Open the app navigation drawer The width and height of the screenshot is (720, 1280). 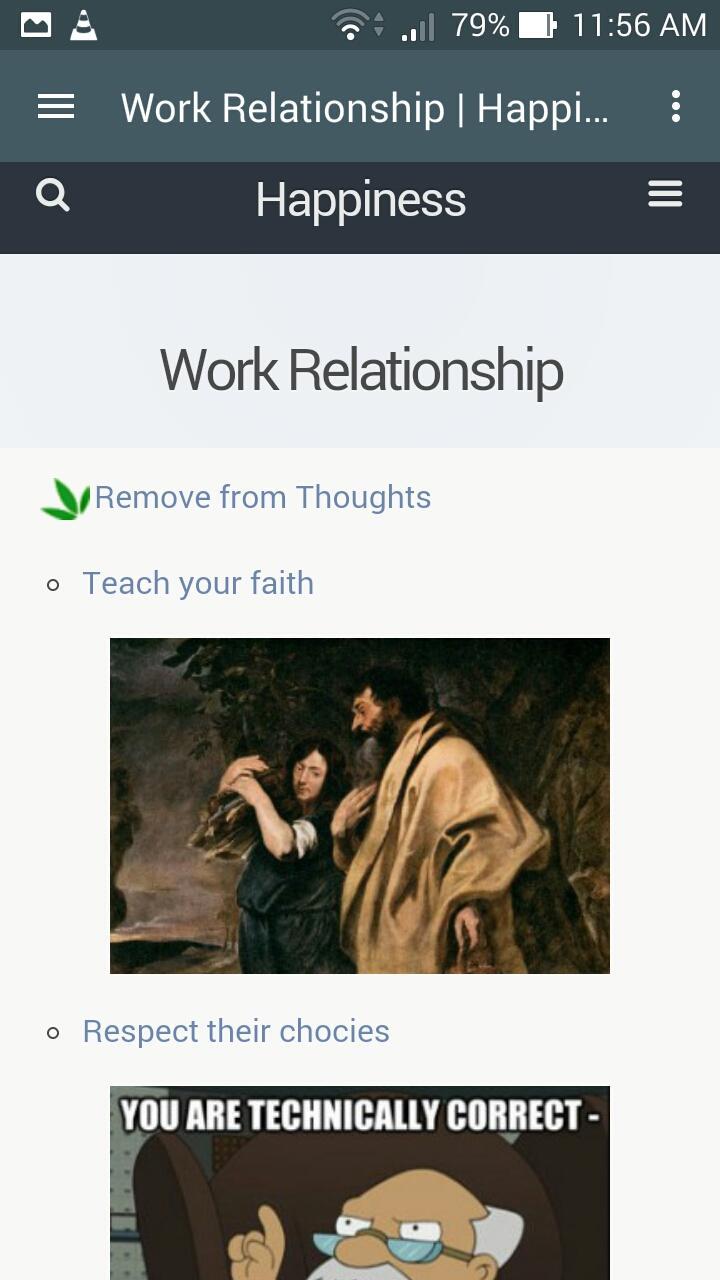[x=56, y=107]
